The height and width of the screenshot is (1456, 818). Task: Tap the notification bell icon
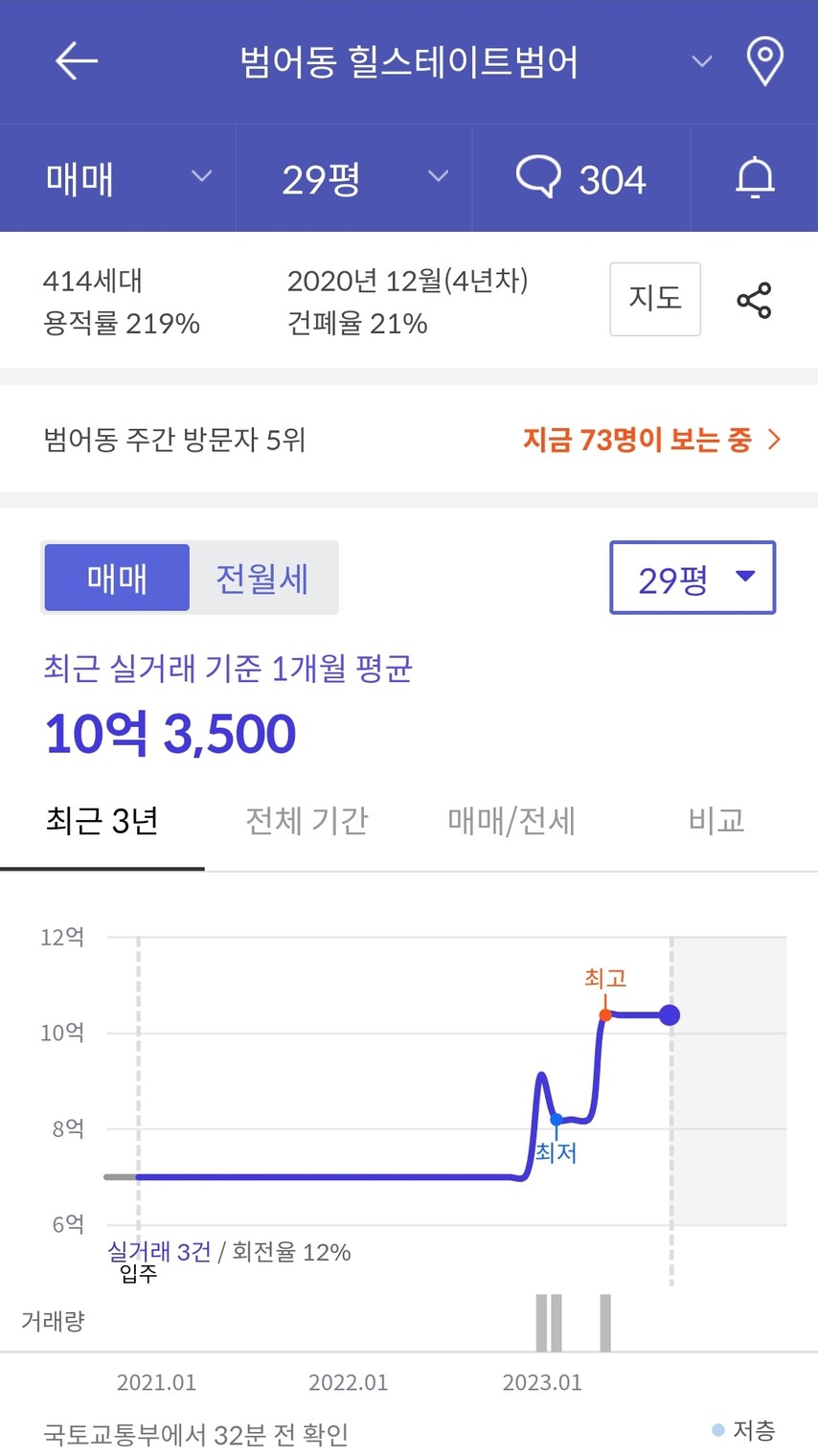coord(755,178)
